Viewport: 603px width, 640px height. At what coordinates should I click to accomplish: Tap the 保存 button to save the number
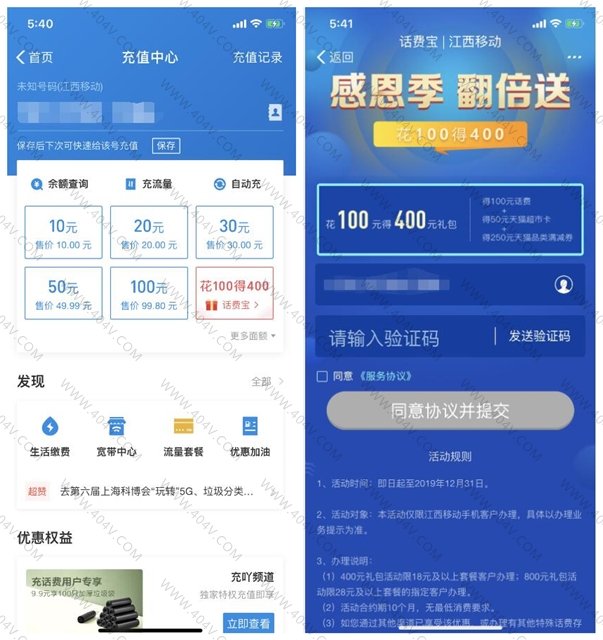click(166, 145)
